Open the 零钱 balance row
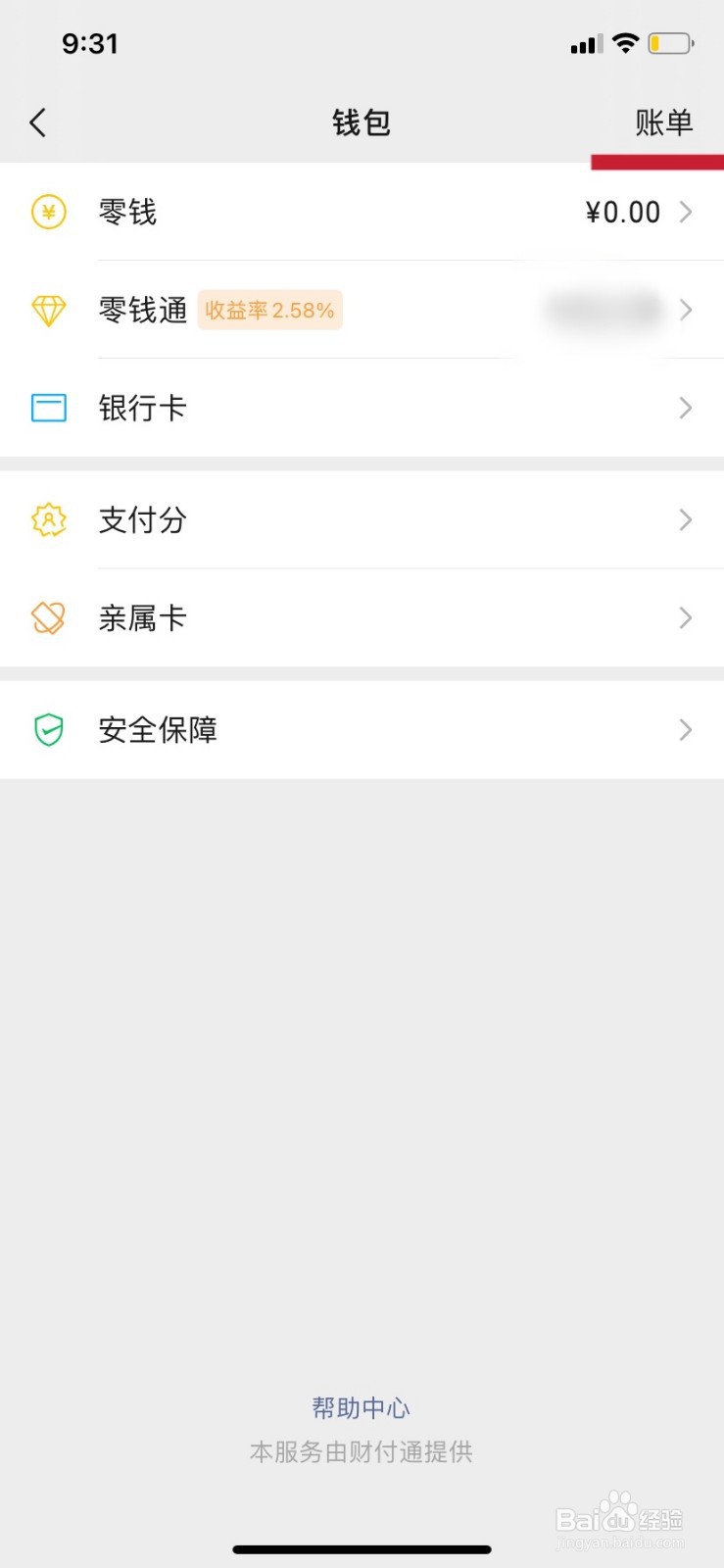Image resolution: width=724 pixels, height=1568 pixels. point(362,212)
